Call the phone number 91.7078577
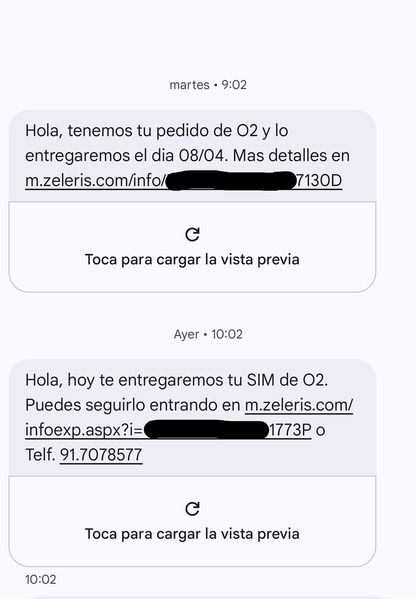Viewport: 416px width, 599px height. [101, 455]
